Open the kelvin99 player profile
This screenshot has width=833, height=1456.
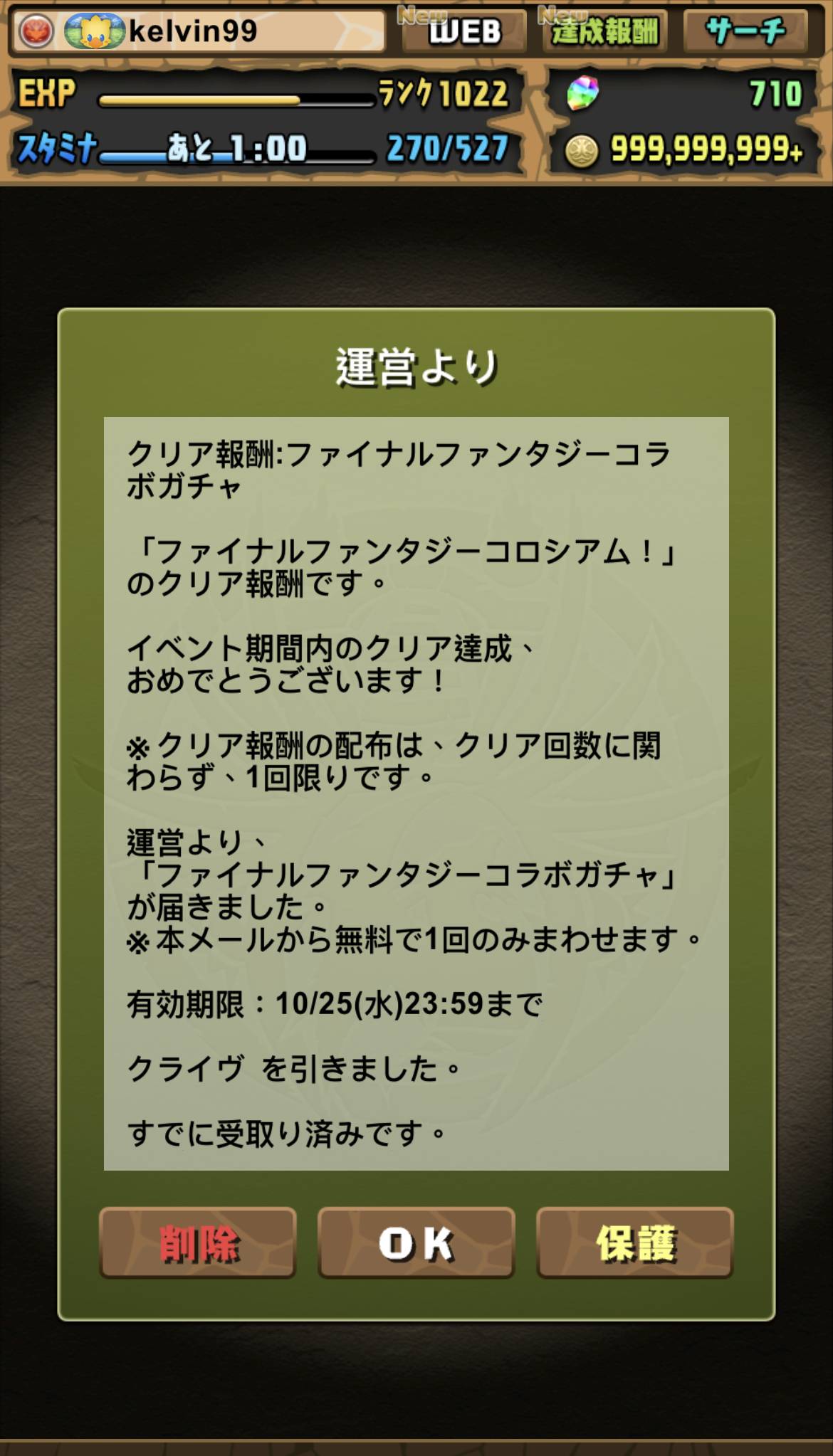[x=198, y=31]
